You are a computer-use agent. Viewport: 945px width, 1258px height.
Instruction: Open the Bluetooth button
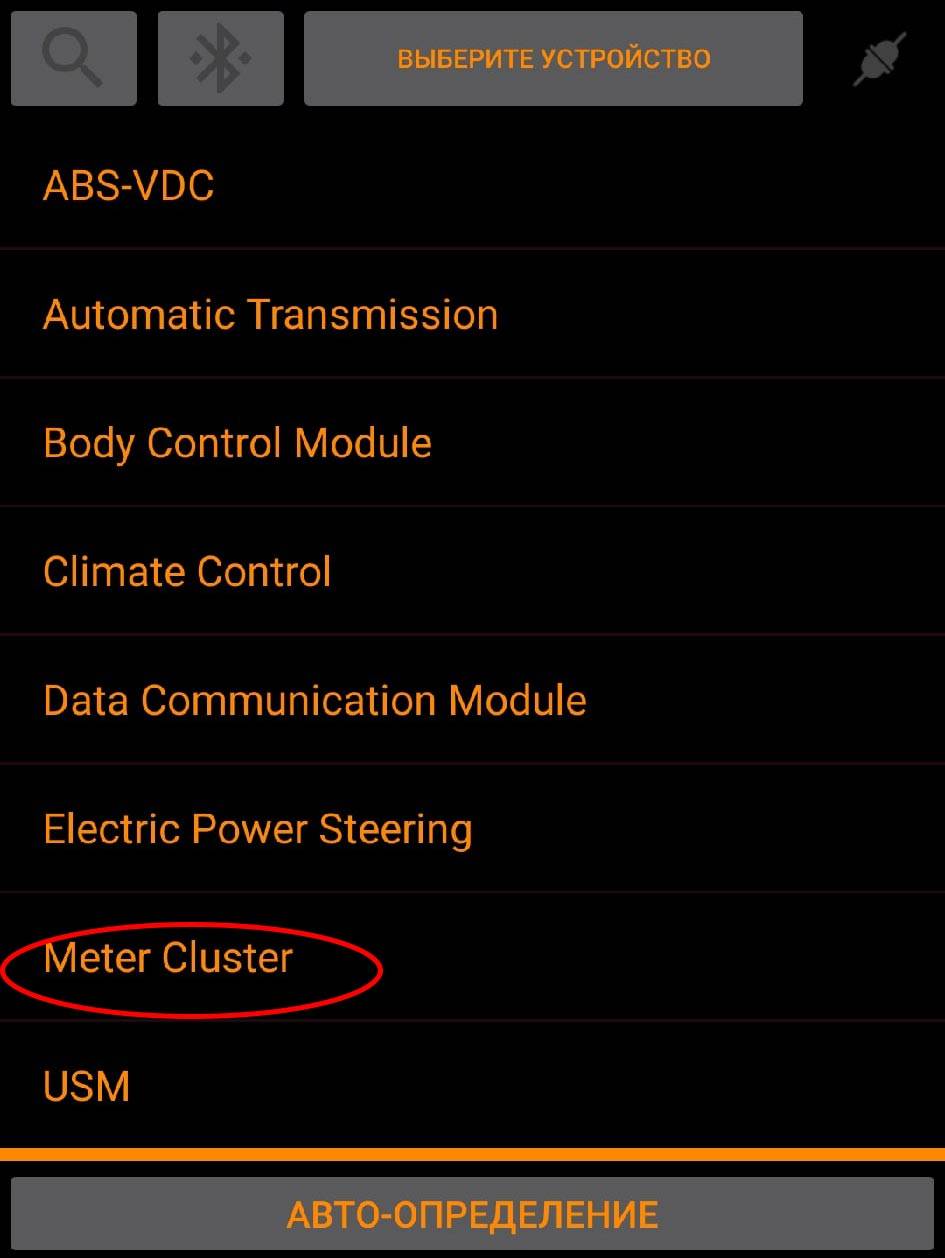click(x=221, y=58)
